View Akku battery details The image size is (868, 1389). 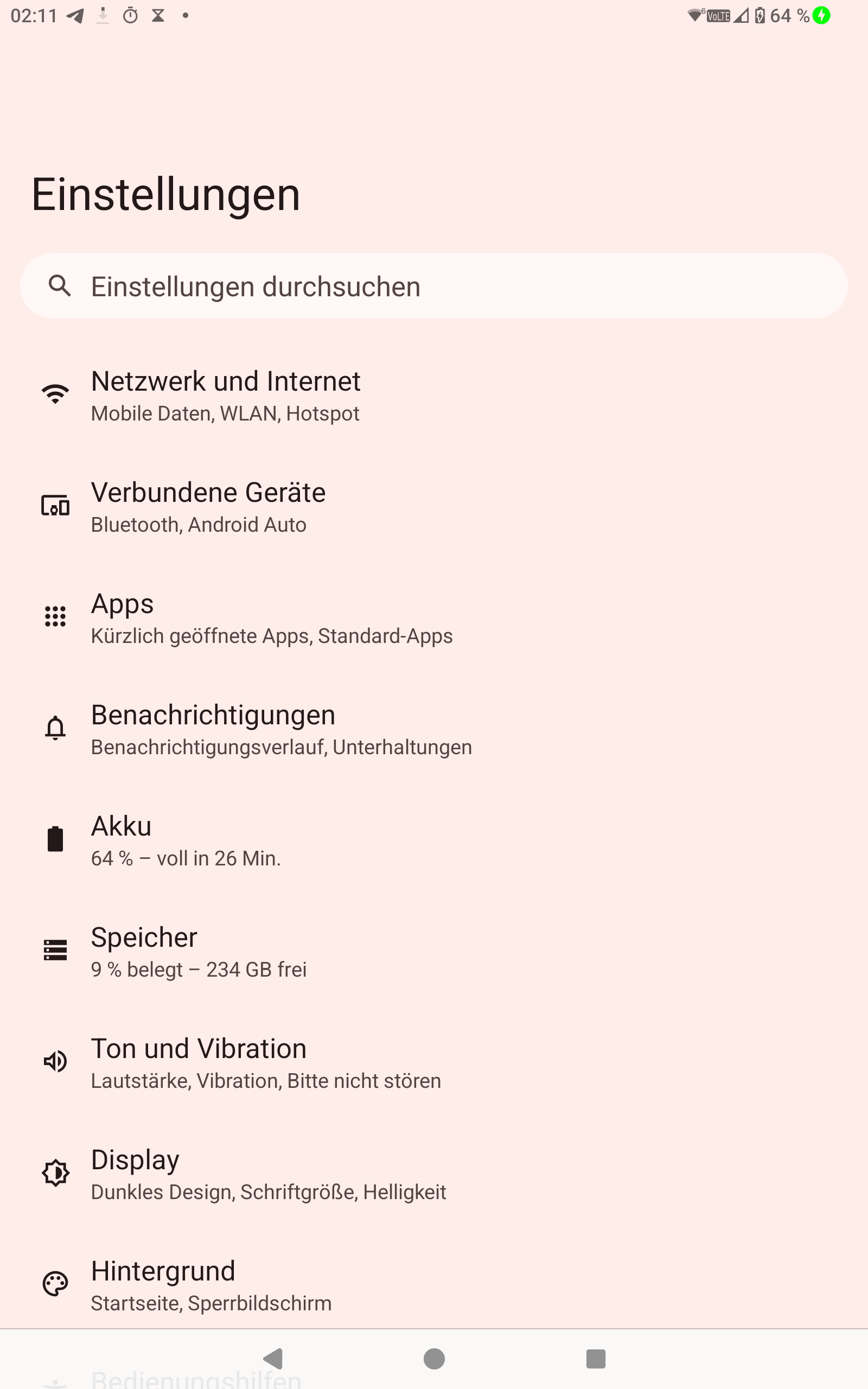tap(434, 840)
